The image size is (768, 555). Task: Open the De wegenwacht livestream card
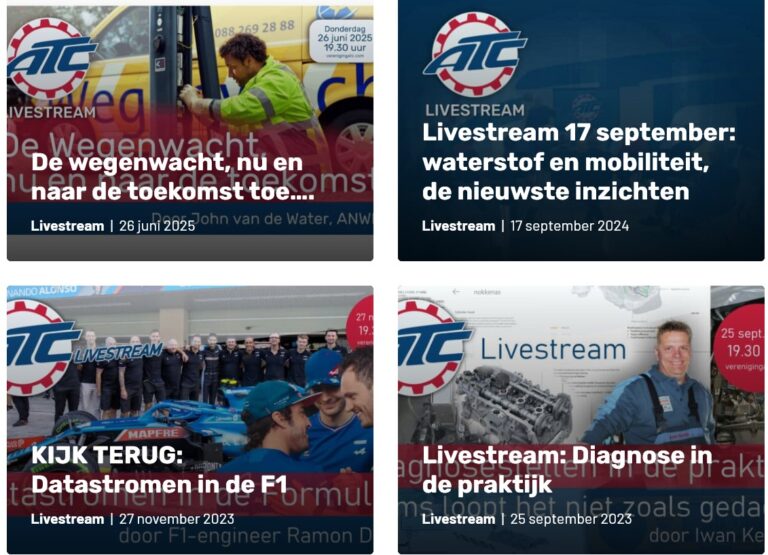coord(173,176)
